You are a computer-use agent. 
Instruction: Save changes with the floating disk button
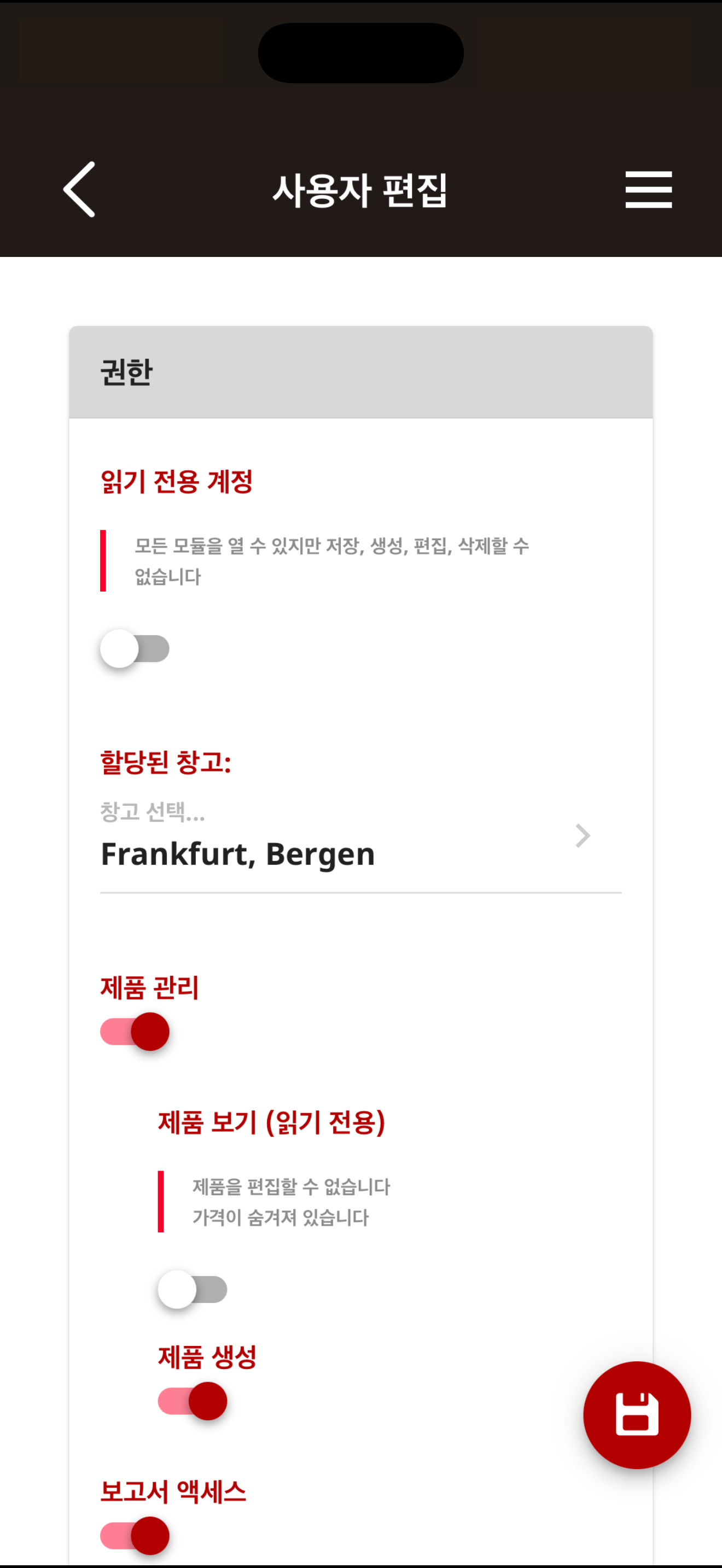pyautogui.click(x=637, y=1414)
